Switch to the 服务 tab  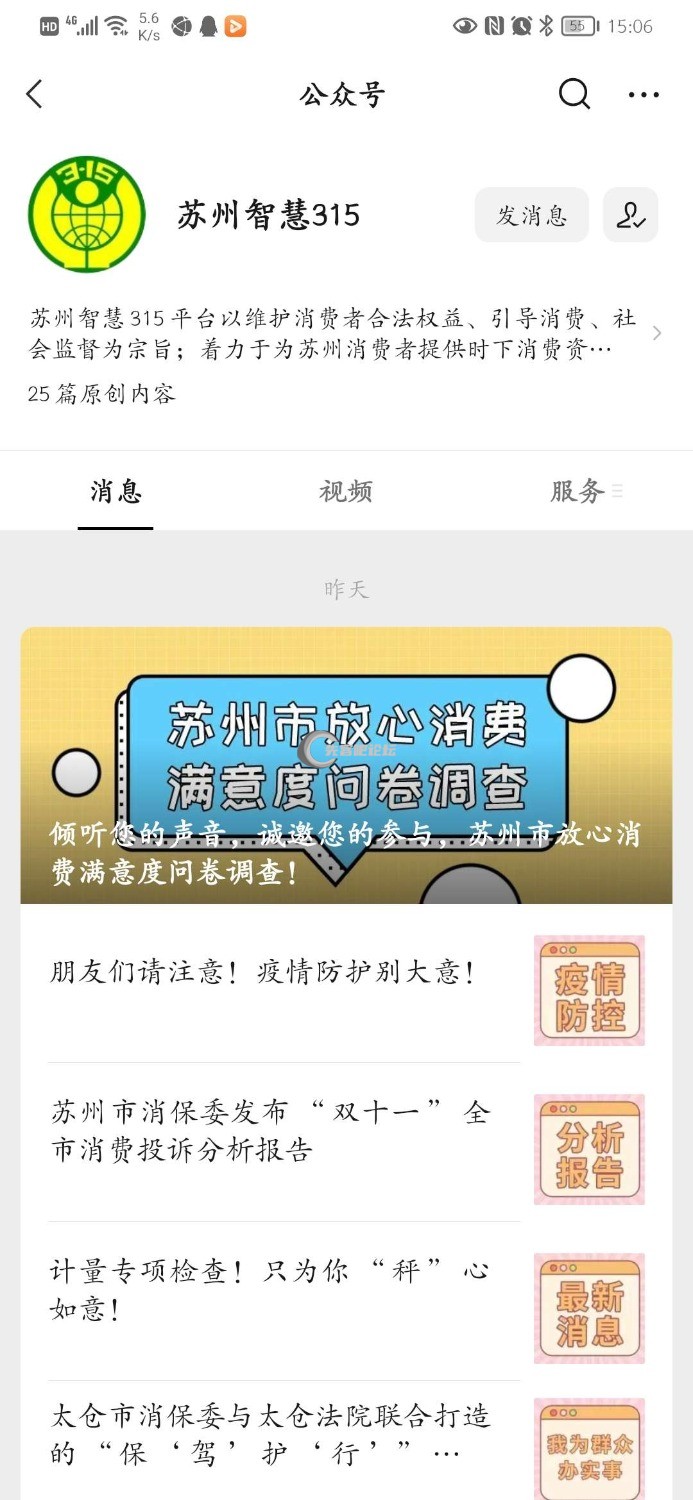tap(578, 491)
